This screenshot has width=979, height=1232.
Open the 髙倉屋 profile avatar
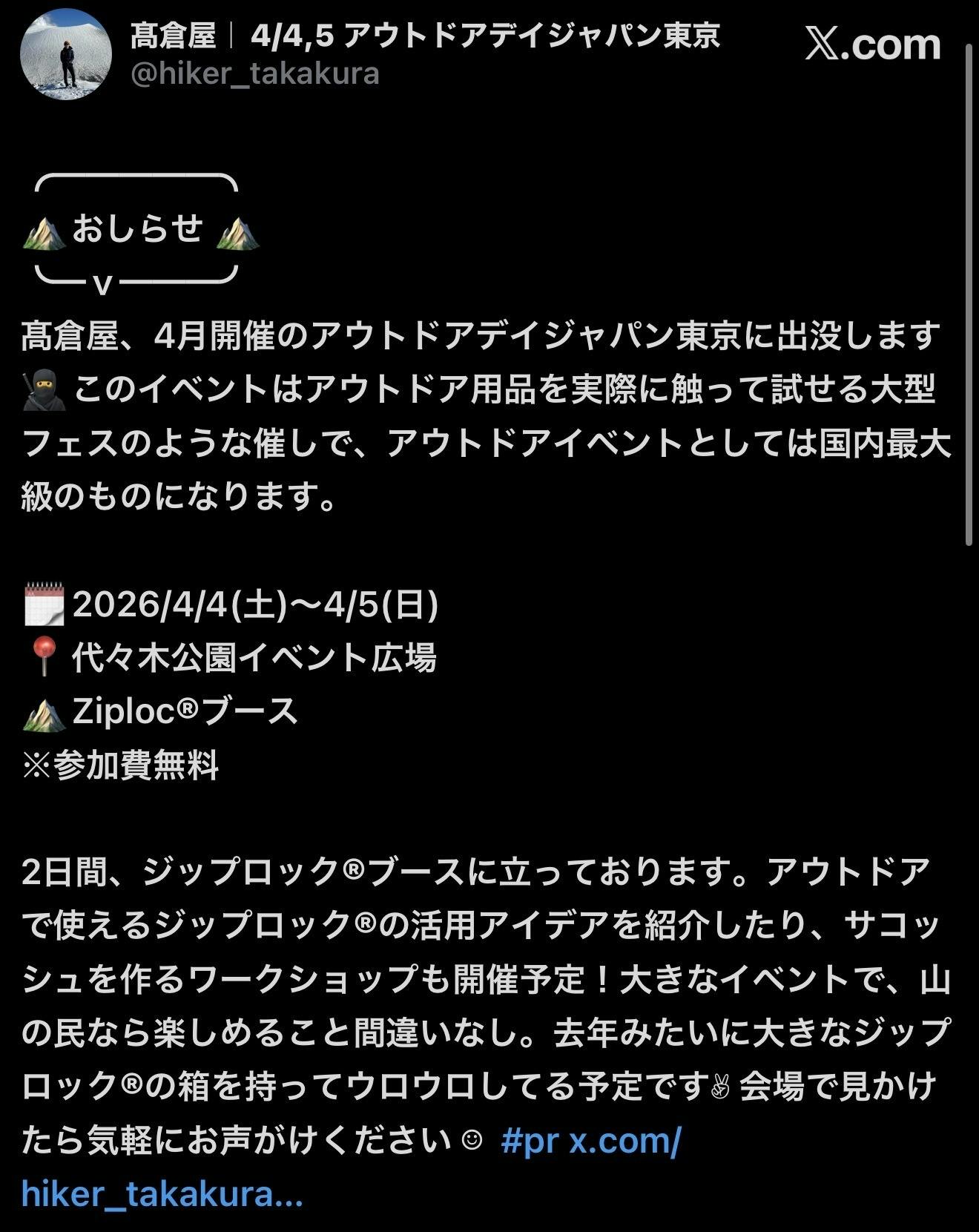coord(66,54)
